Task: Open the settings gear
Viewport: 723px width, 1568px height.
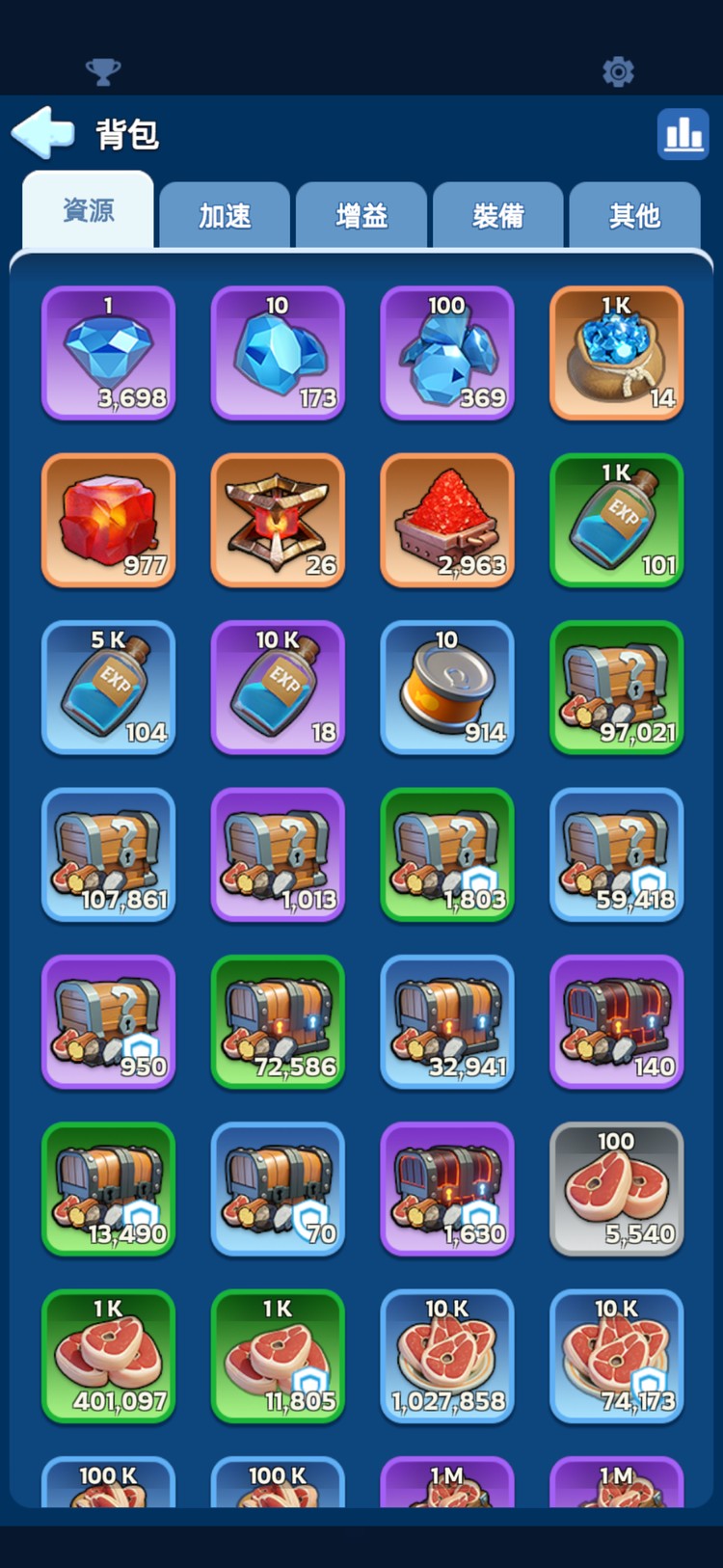Action: coord(618,71)
